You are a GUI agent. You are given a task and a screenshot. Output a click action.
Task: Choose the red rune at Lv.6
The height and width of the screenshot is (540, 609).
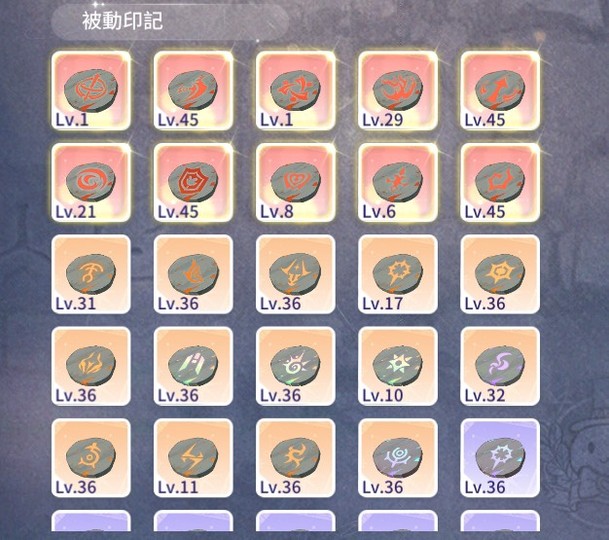click(398, 181)
